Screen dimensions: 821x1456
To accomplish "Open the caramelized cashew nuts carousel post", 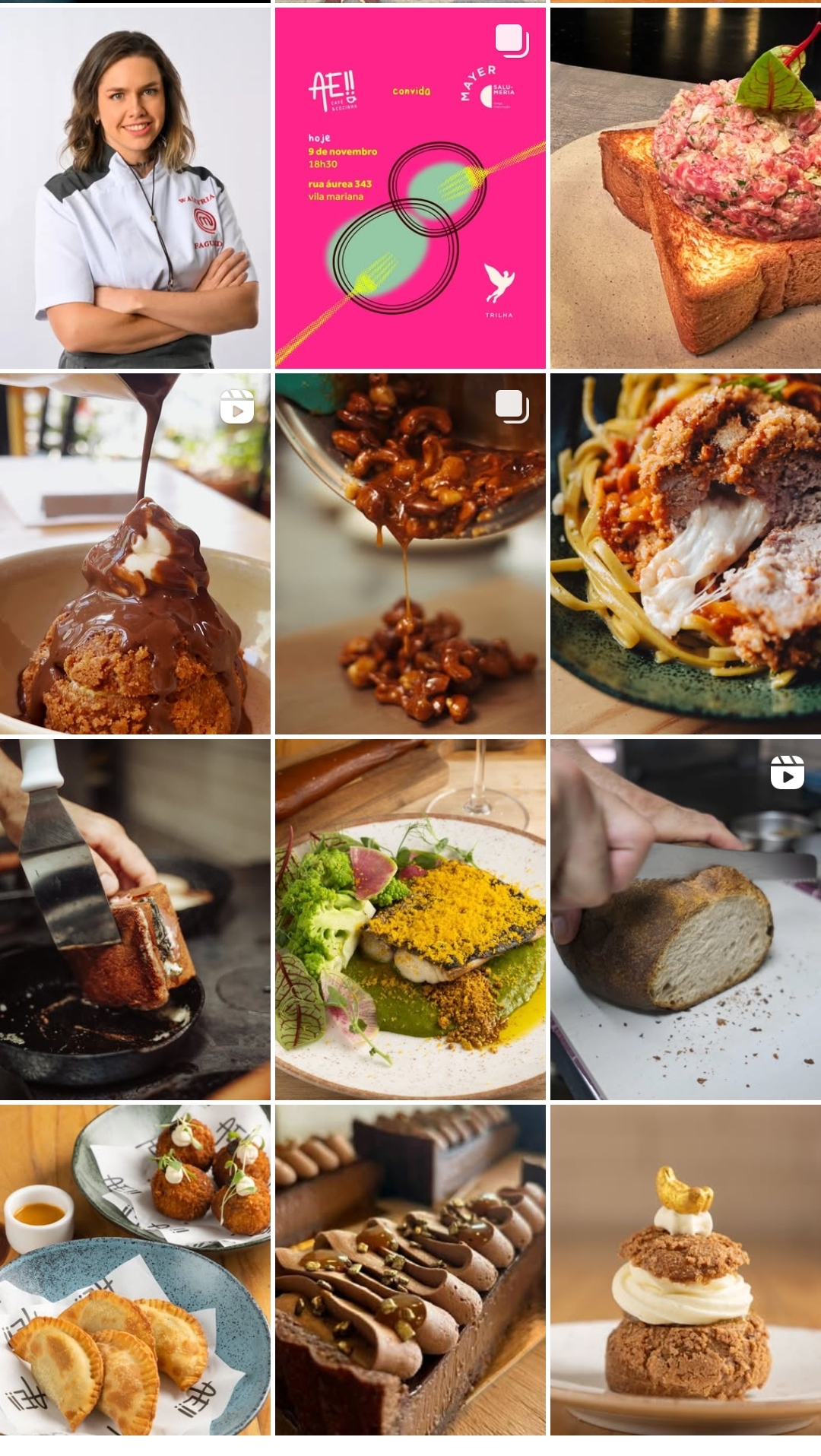I will tap(410, 554).
